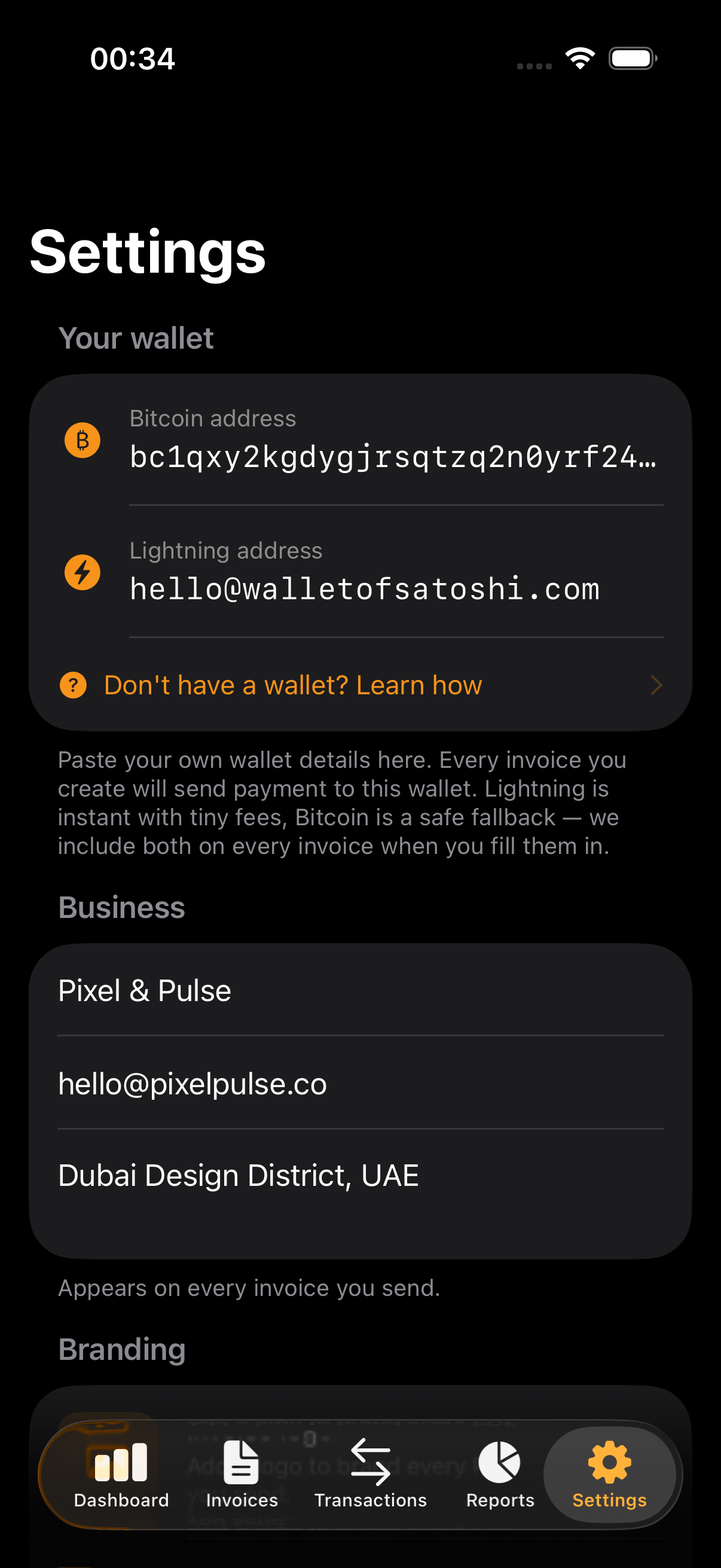Open Don't have a wallet? Learn how

(360, 685)
